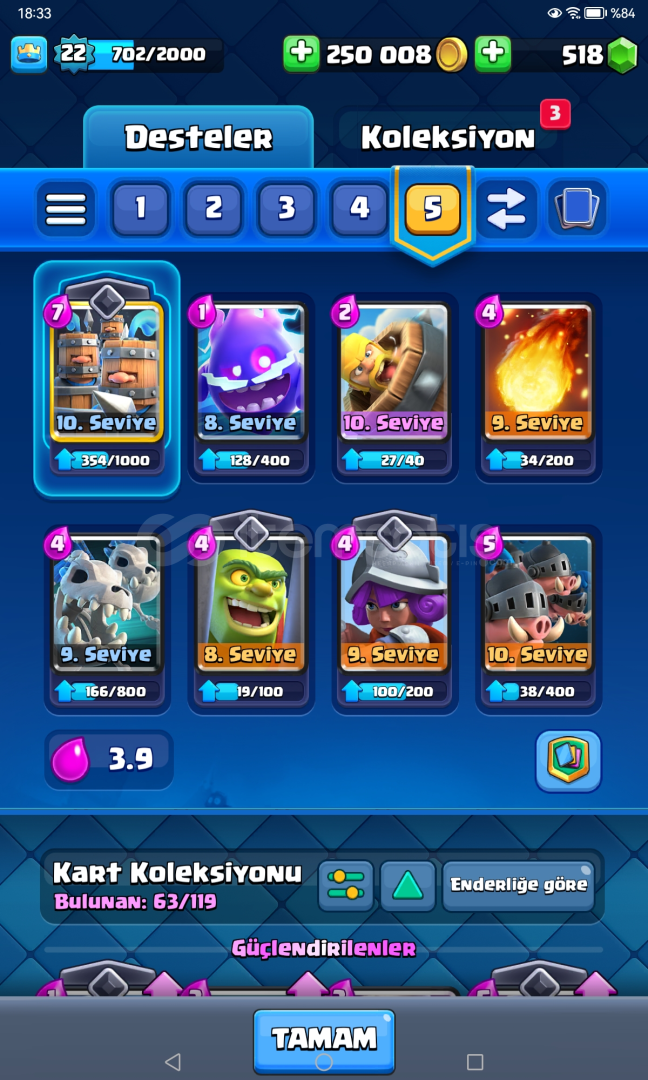Add more gold with the plus button

(301, 54)
